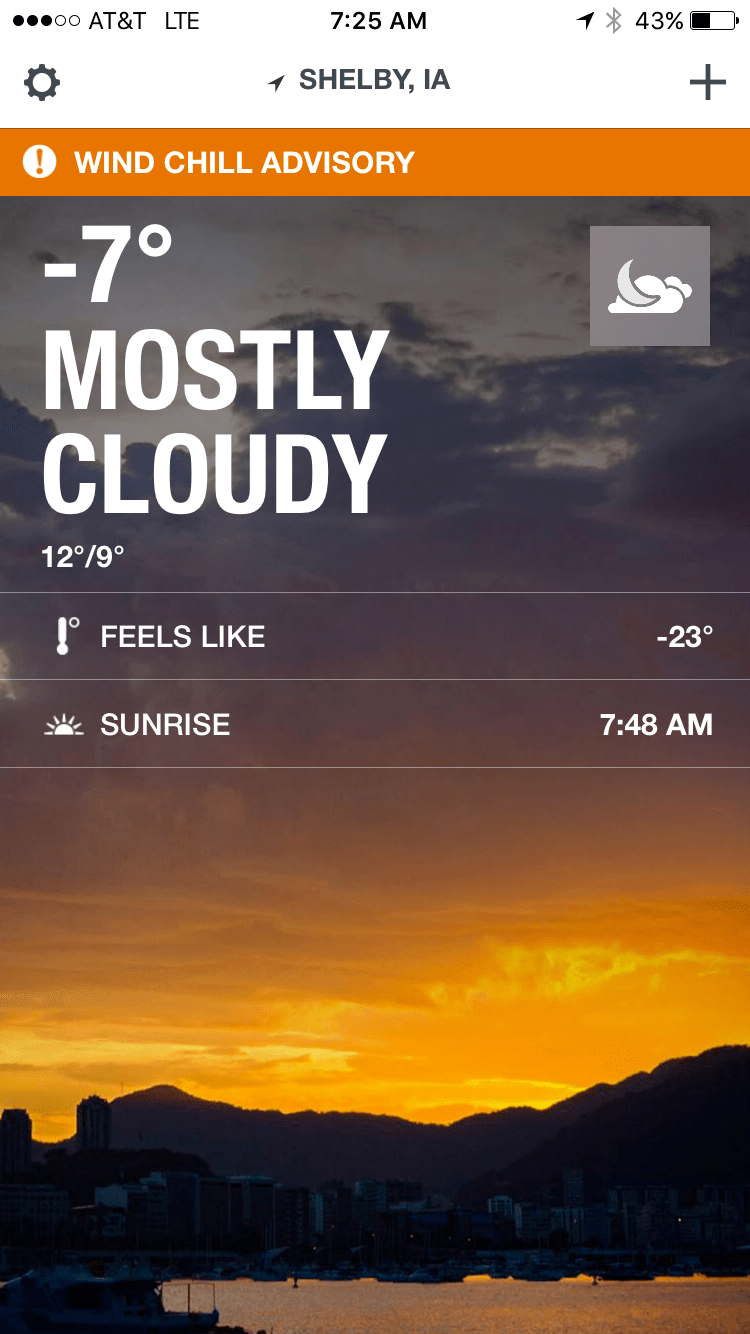The height and width of the screenshot is (1334, 750).
Task: Add a new location with plus icon
Action: tap(707, 82)
